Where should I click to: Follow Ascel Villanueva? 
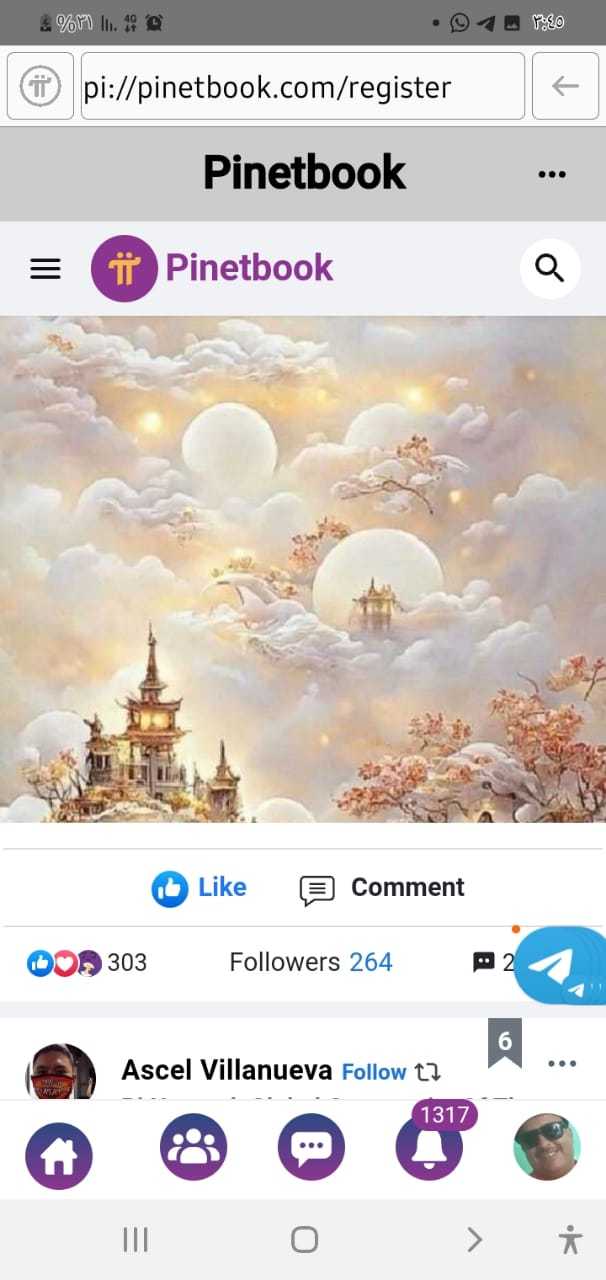(x=373, y=1072)
